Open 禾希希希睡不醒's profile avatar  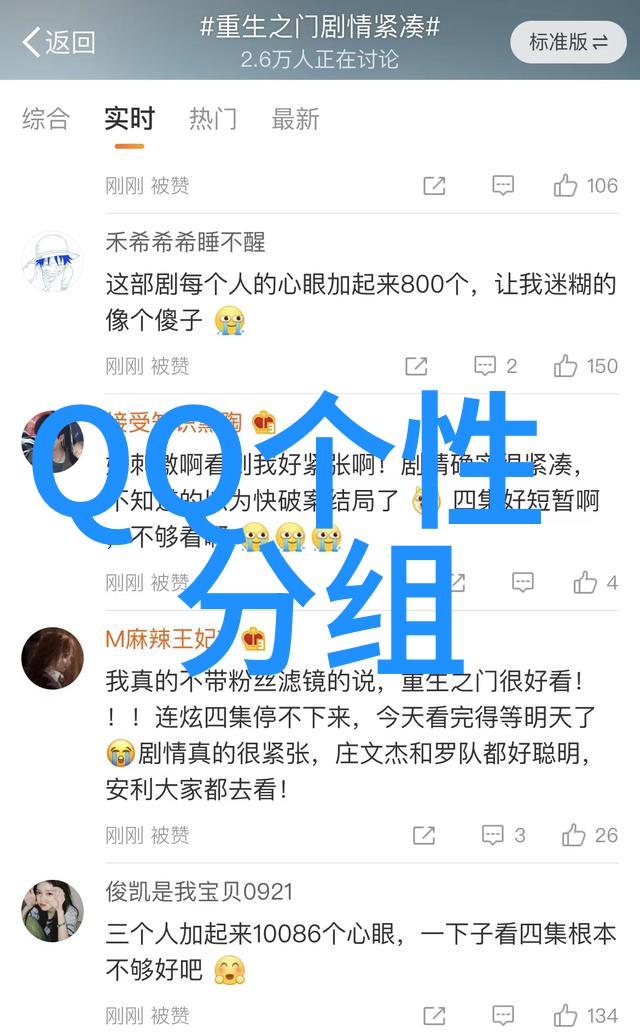pos(52,262)
